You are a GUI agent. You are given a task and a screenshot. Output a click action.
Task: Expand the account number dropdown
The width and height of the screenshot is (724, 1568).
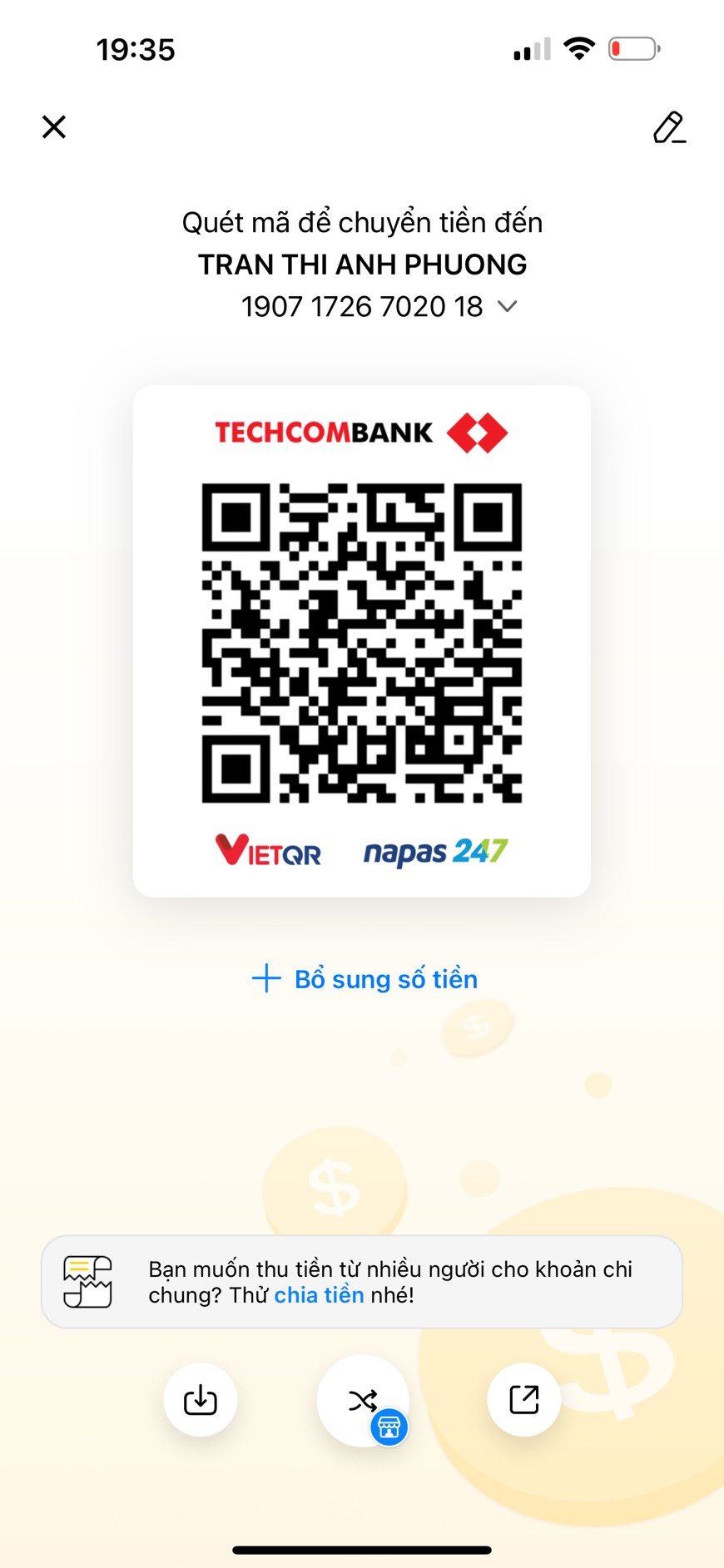(507, 307)
